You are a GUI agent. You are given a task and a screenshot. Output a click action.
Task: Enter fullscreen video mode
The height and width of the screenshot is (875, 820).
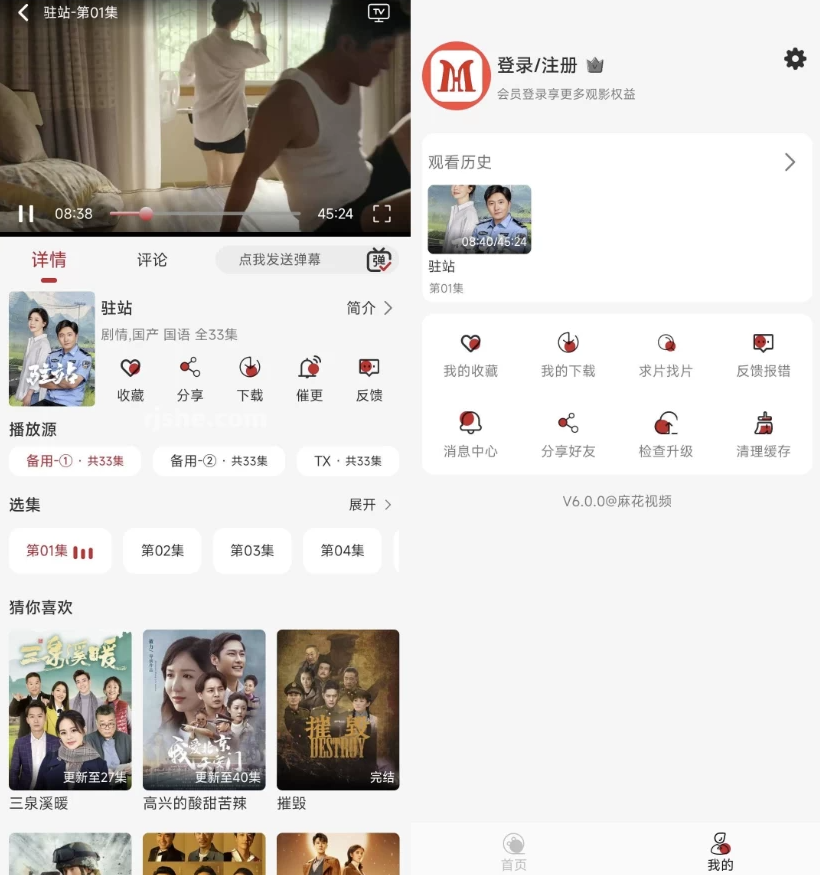[382, 213]
